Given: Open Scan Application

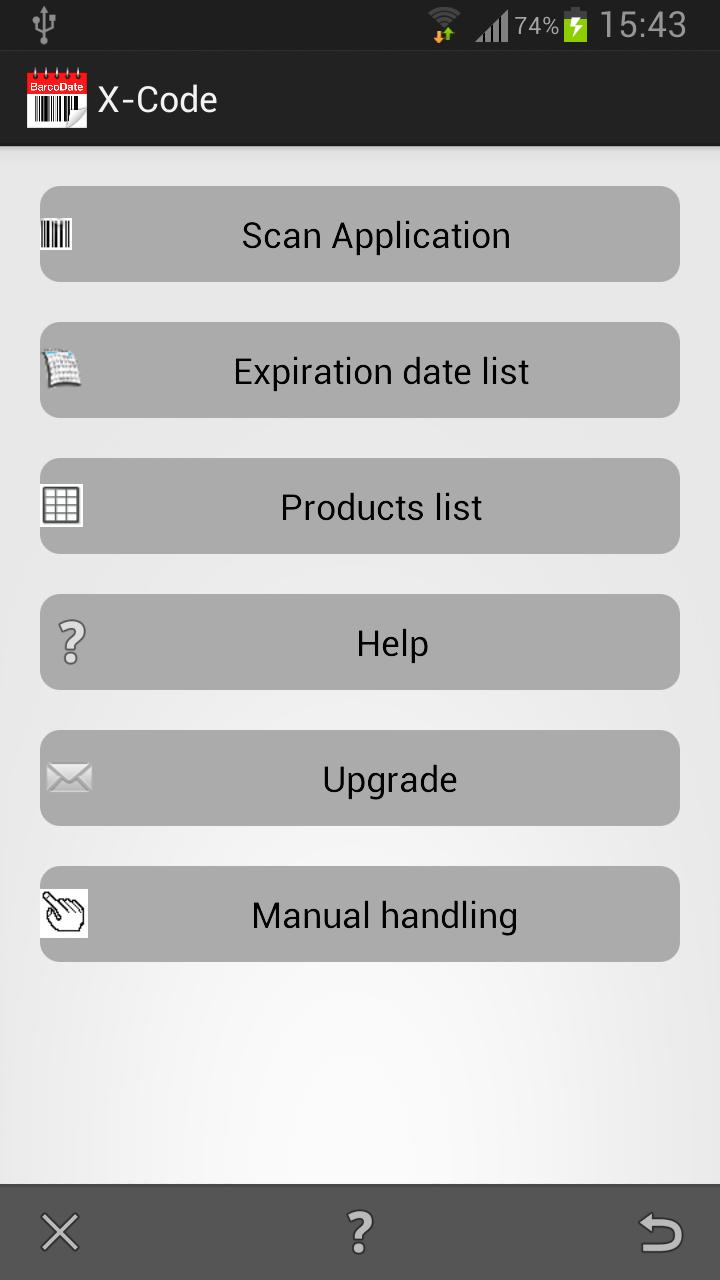Looking at the screenshot, I should (360, 234).
